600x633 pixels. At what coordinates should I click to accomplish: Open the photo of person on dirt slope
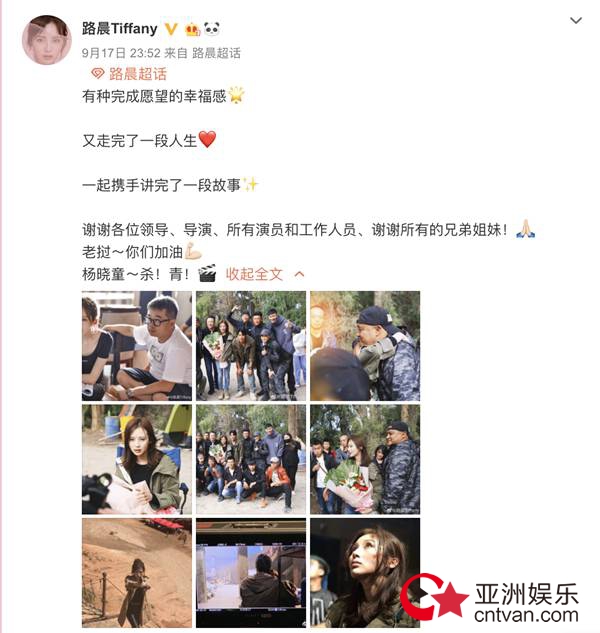coord(137,573)
